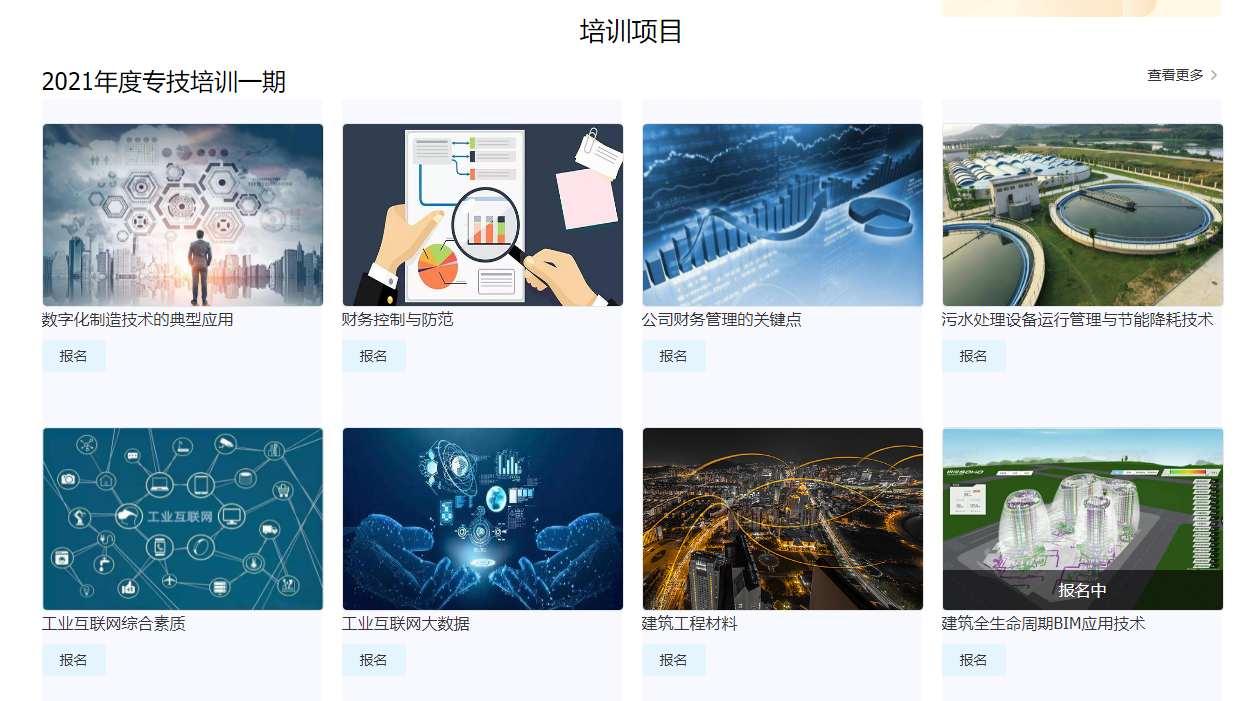Register with 报名 under 污水处理设备运行管理与节能降耗技术

click(x=973, y=356)
